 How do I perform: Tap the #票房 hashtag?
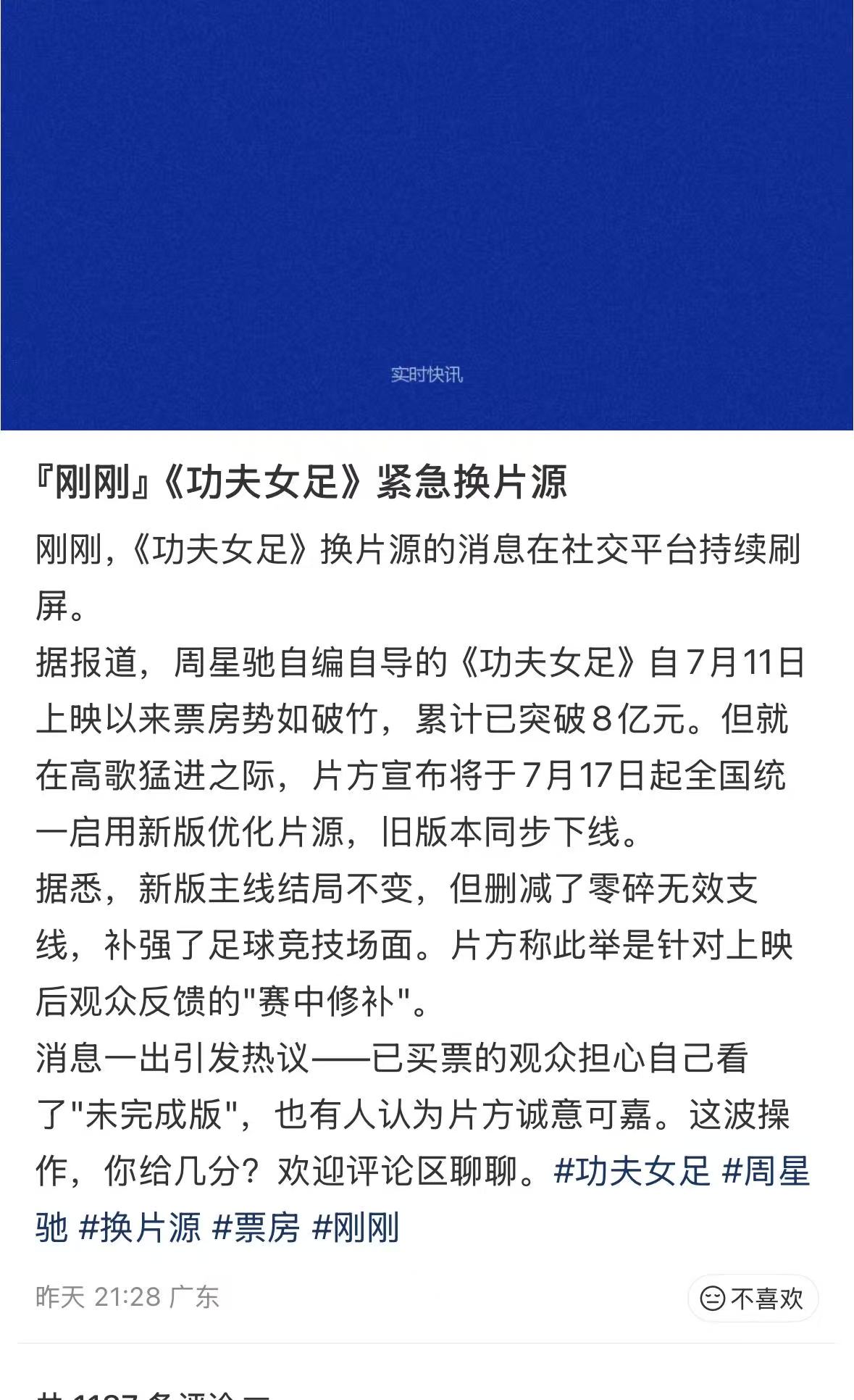point(256,1228)
